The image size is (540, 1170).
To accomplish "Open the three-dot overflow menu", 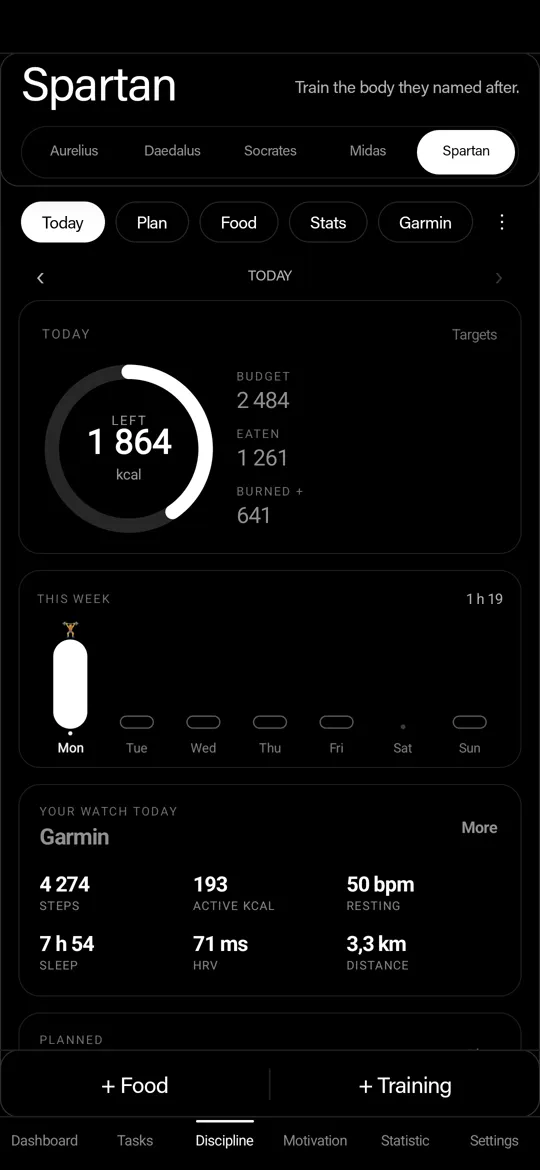I will pos(502,222).
